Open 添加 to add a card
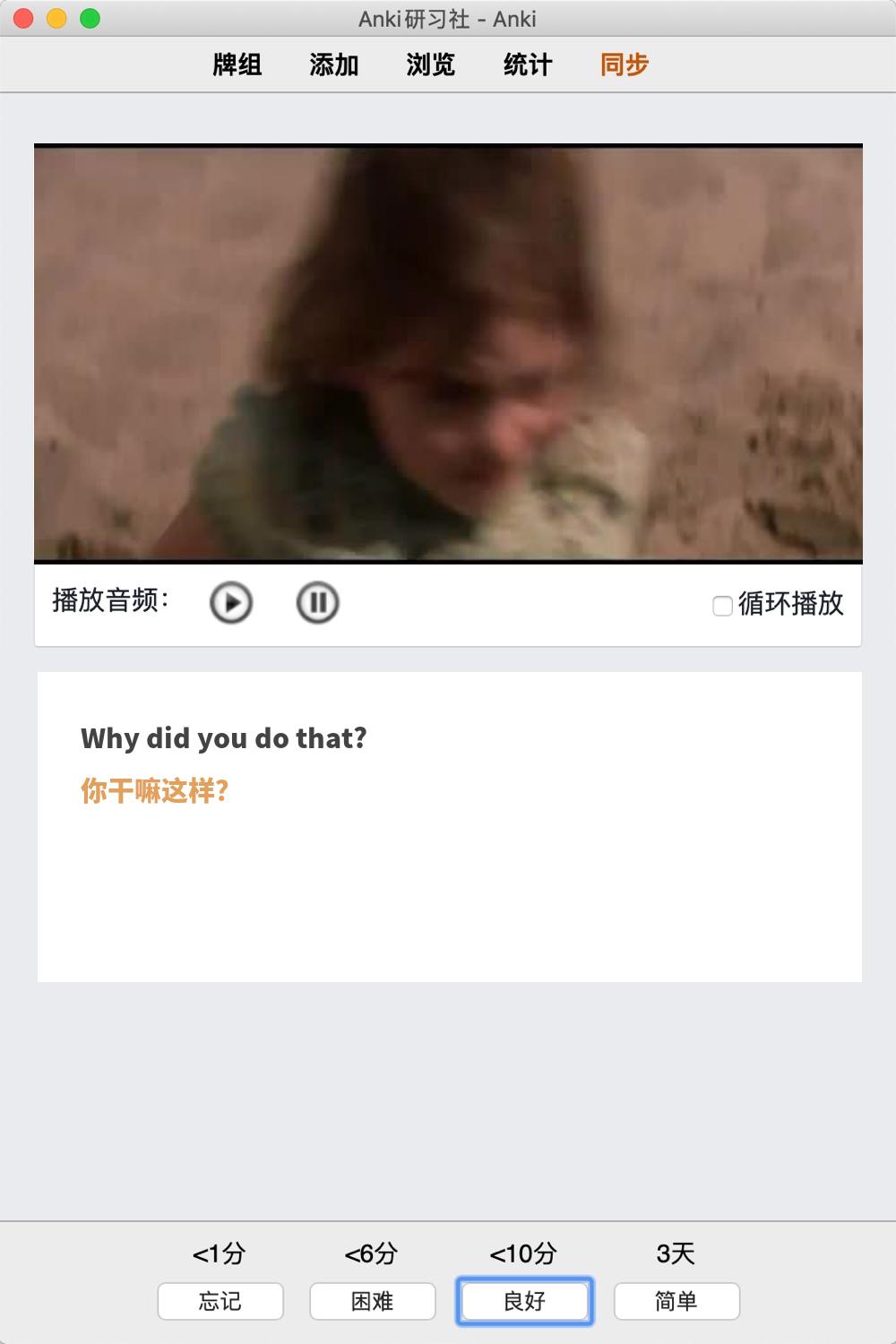The width and height of the screenshot is (896, 1344). tap(334, 65)
